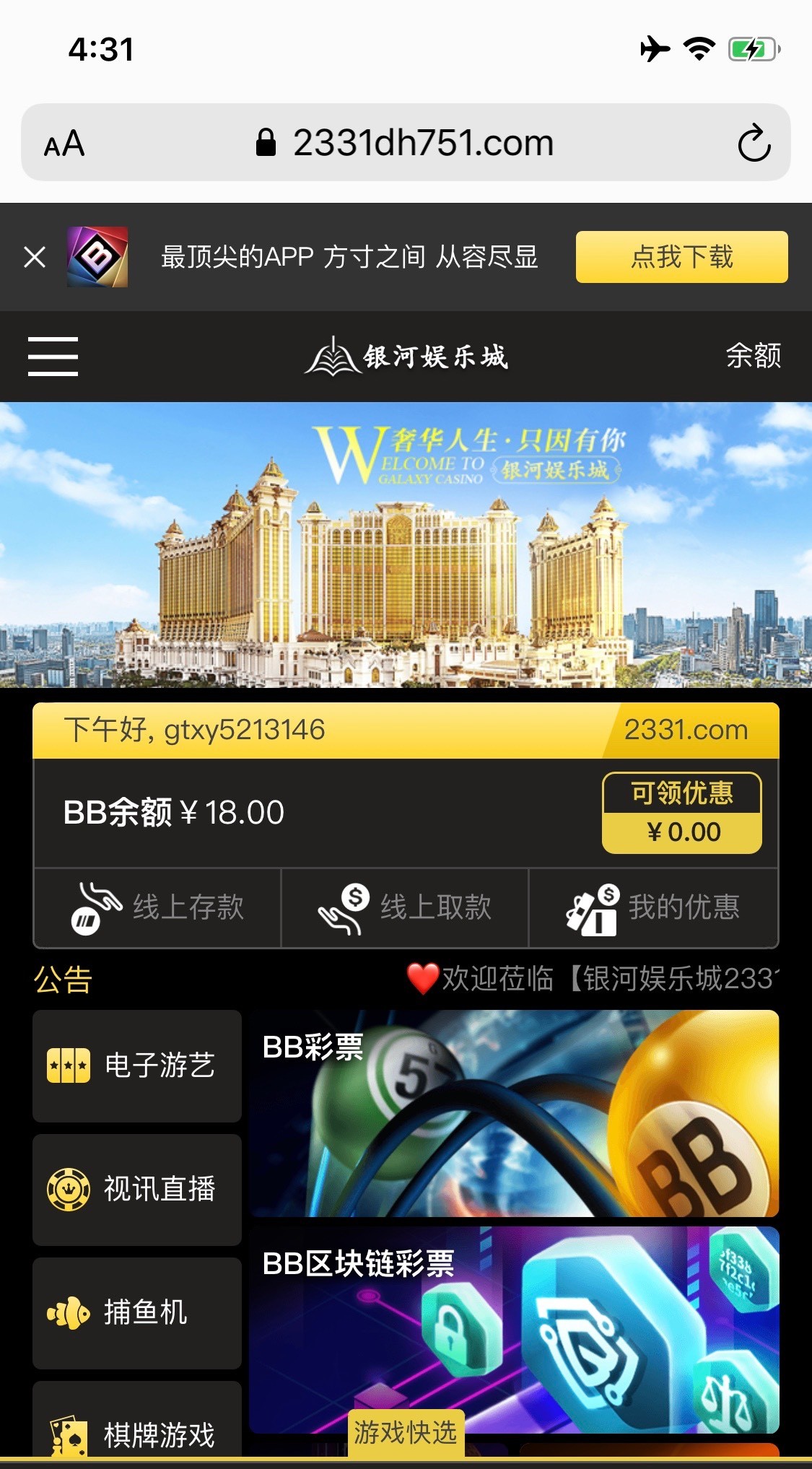Viewport: 812px width, 1469px height.
Task: Tap the 点我下载 download button
Action: coord(681,257)
